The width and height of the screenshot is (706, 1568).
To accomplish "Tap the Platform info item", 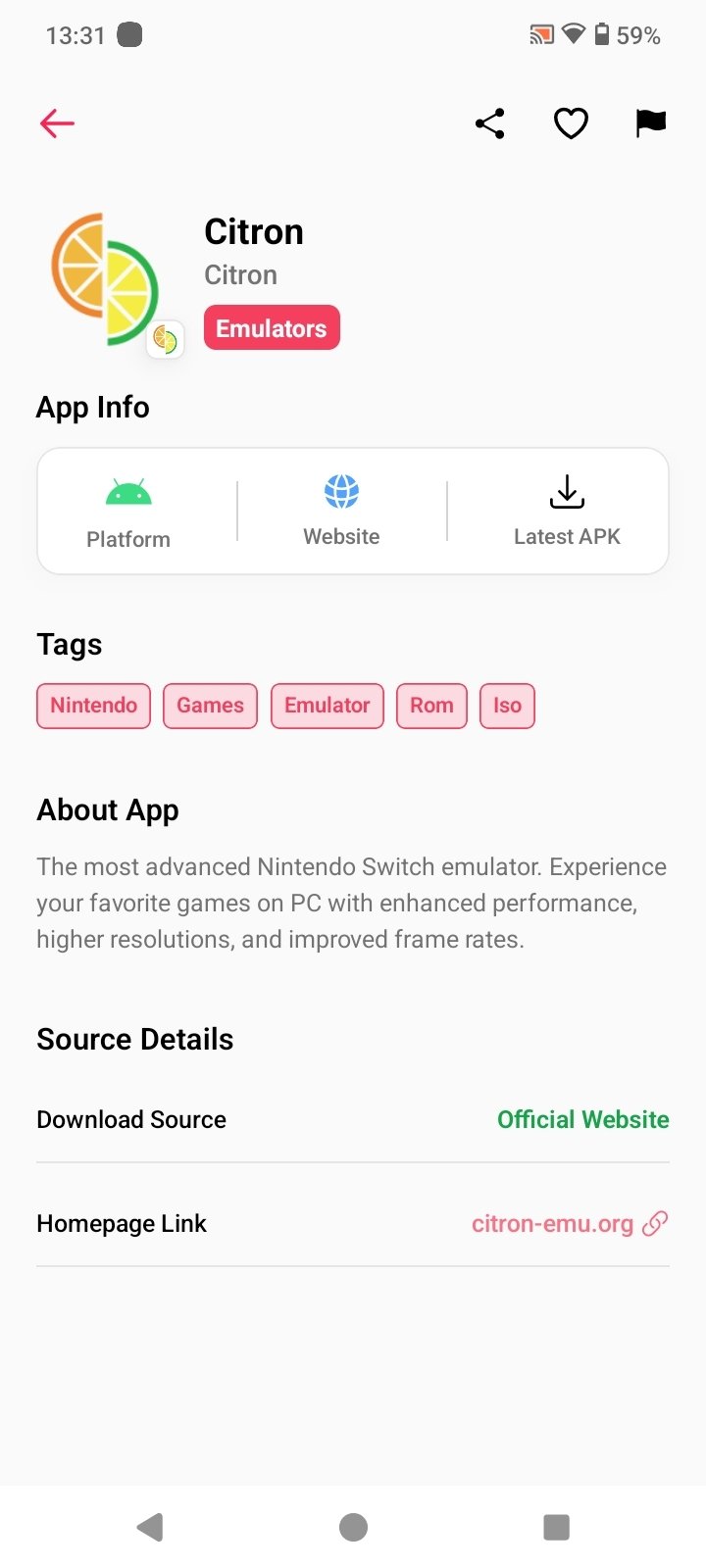I will [x=128, y=513].
